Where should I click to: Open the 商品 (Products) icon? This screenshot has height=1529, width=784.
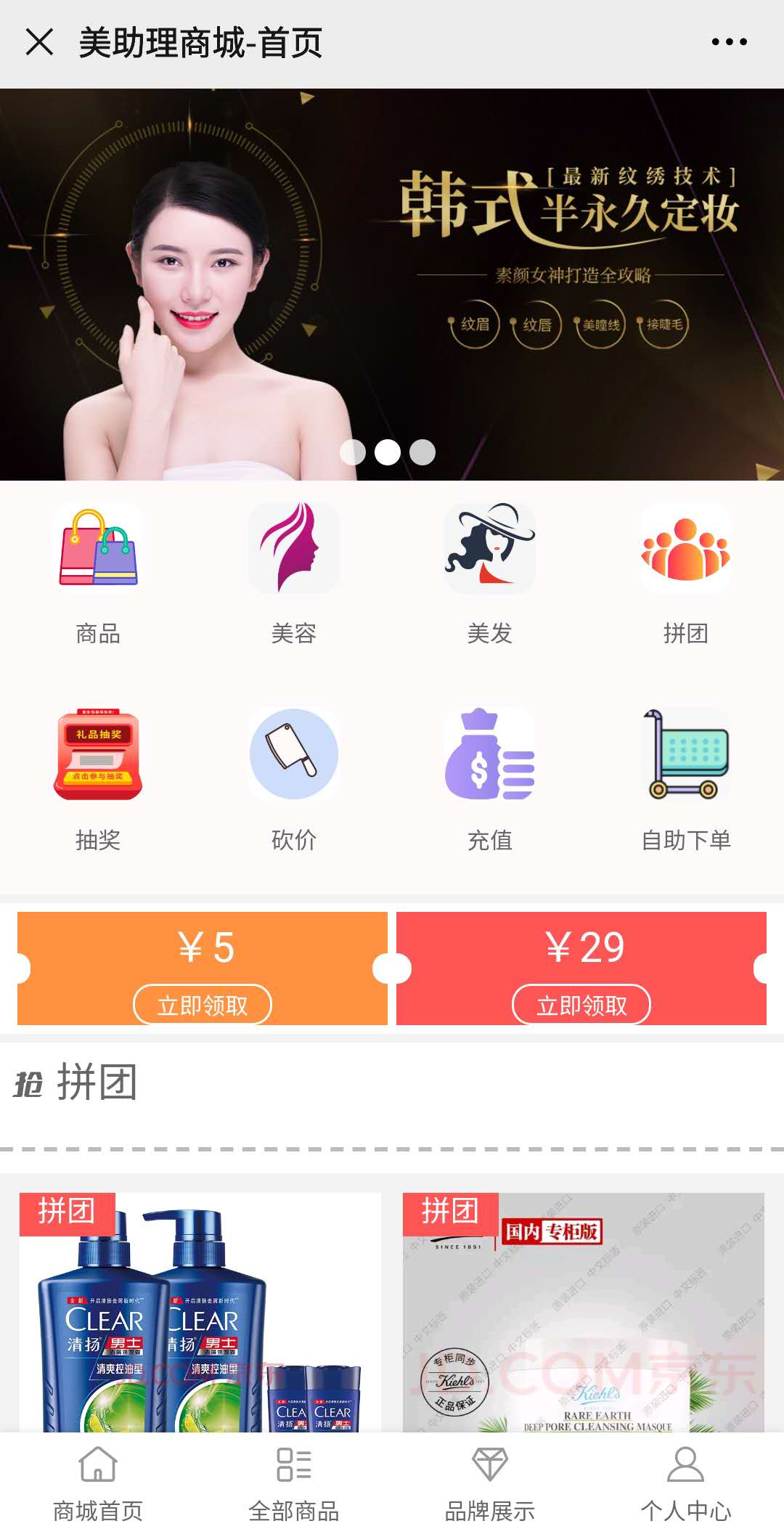(97, 550)
